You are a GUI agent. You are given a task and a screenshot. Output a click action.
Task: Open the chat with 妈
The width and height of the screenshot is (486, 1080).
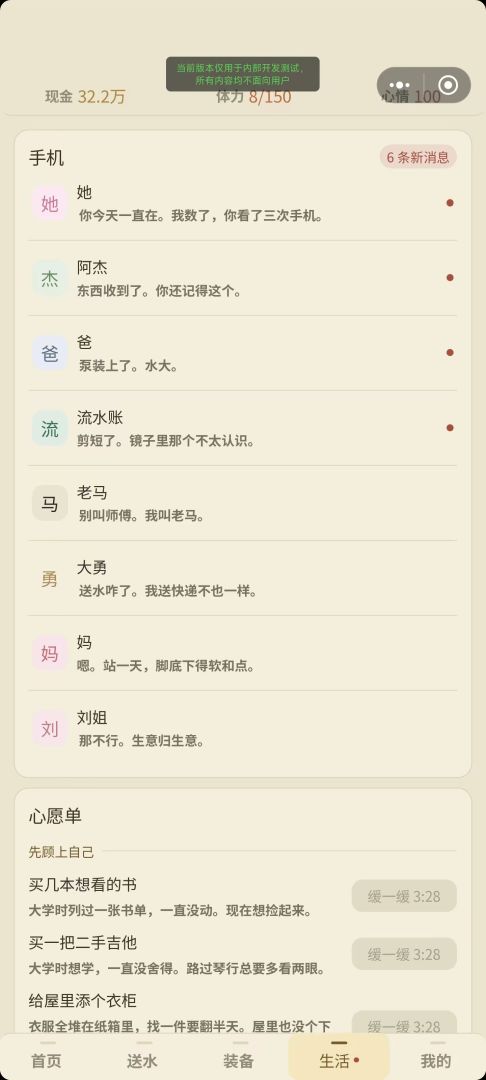242,654
